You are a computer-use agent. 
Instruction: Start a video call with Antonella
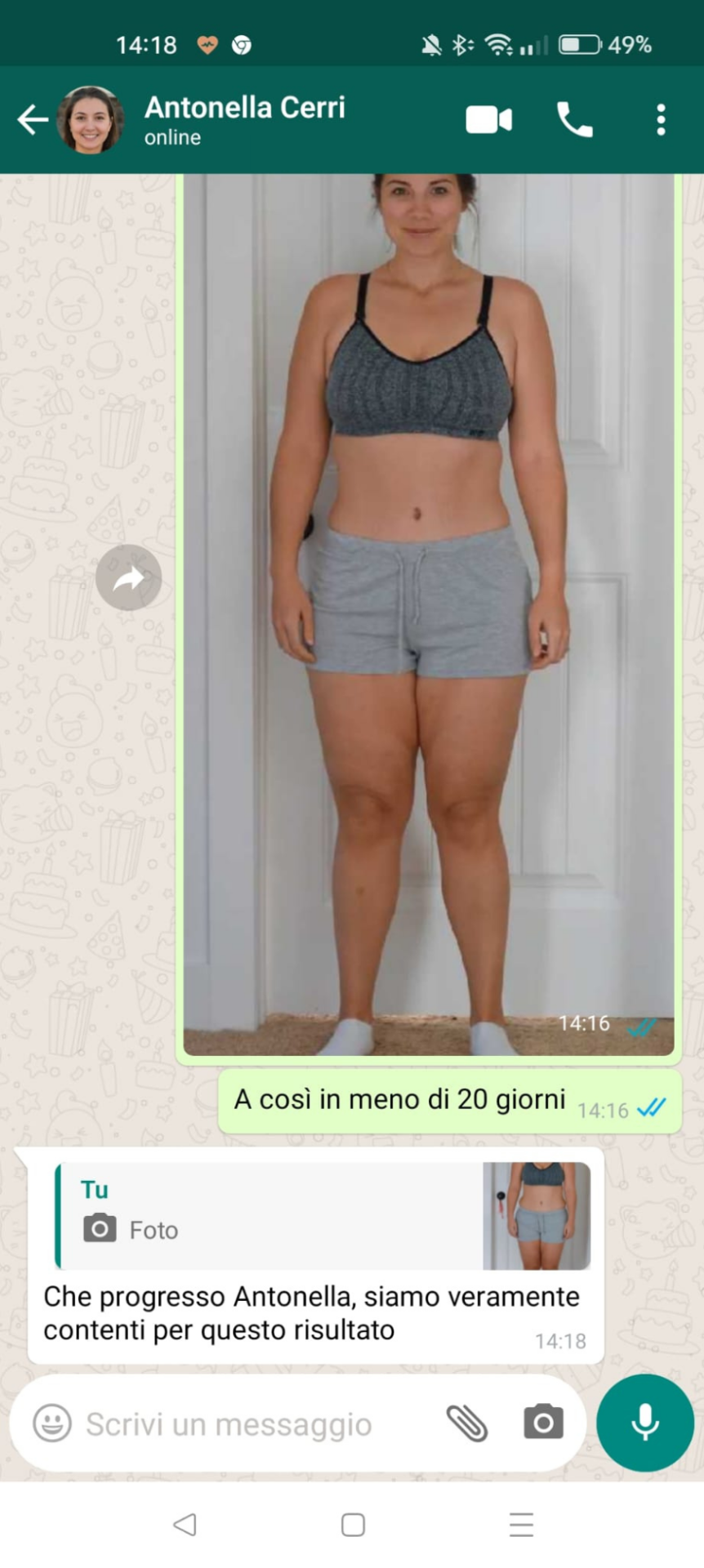[488, 120]
